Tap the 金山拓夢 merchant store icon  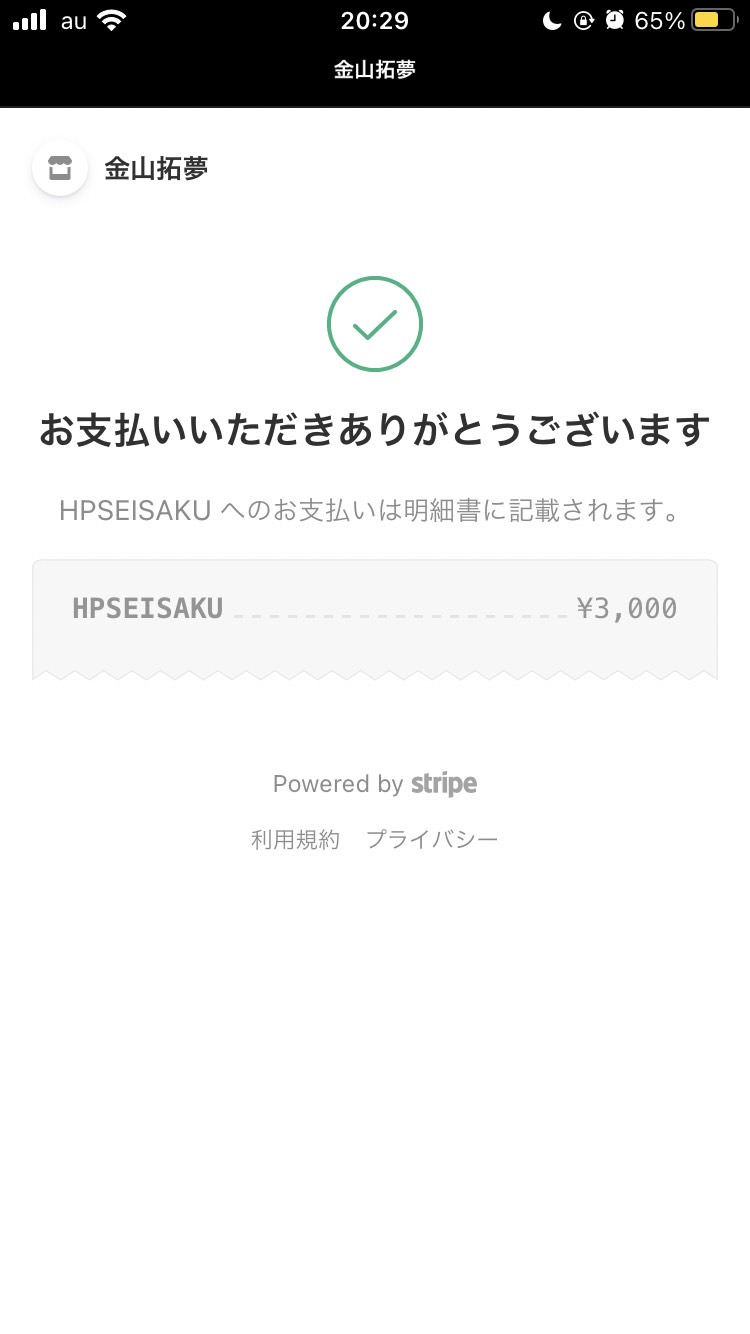pyautogui.click(x=60, y=168)
